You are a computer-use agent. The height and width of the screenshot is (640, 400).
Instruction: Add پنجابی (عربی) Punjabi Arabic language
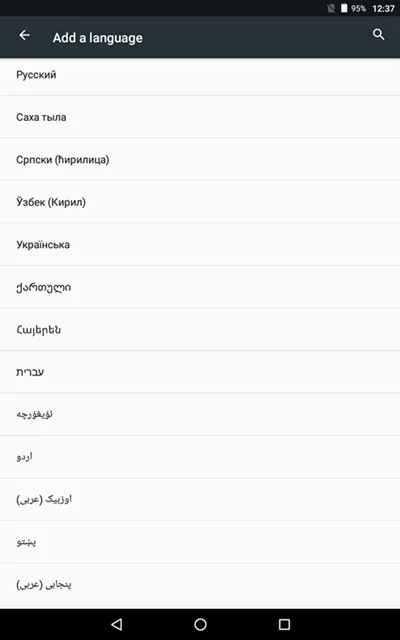(x=200, y=584)
